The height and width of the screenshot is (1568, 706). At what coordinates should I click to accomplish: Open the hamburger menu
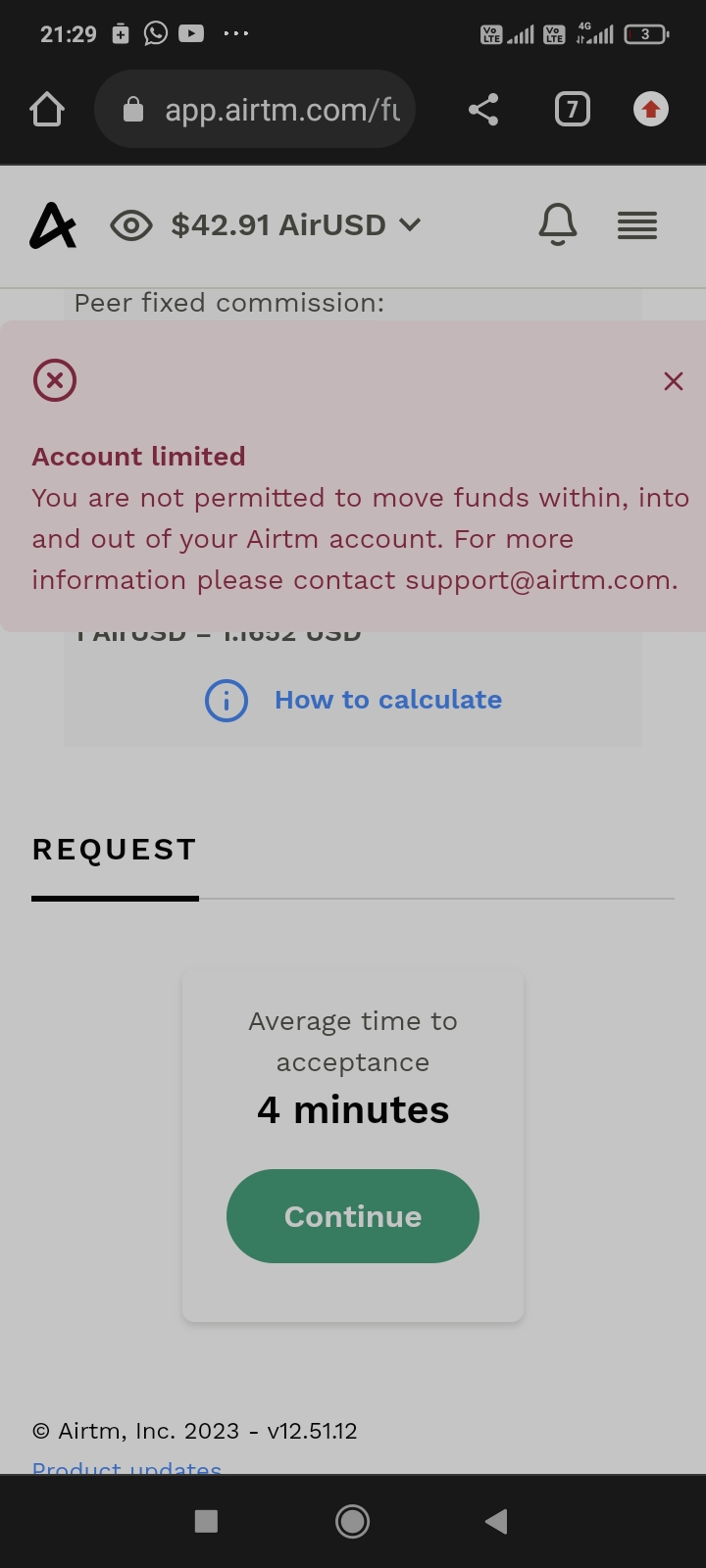point(637,225)
